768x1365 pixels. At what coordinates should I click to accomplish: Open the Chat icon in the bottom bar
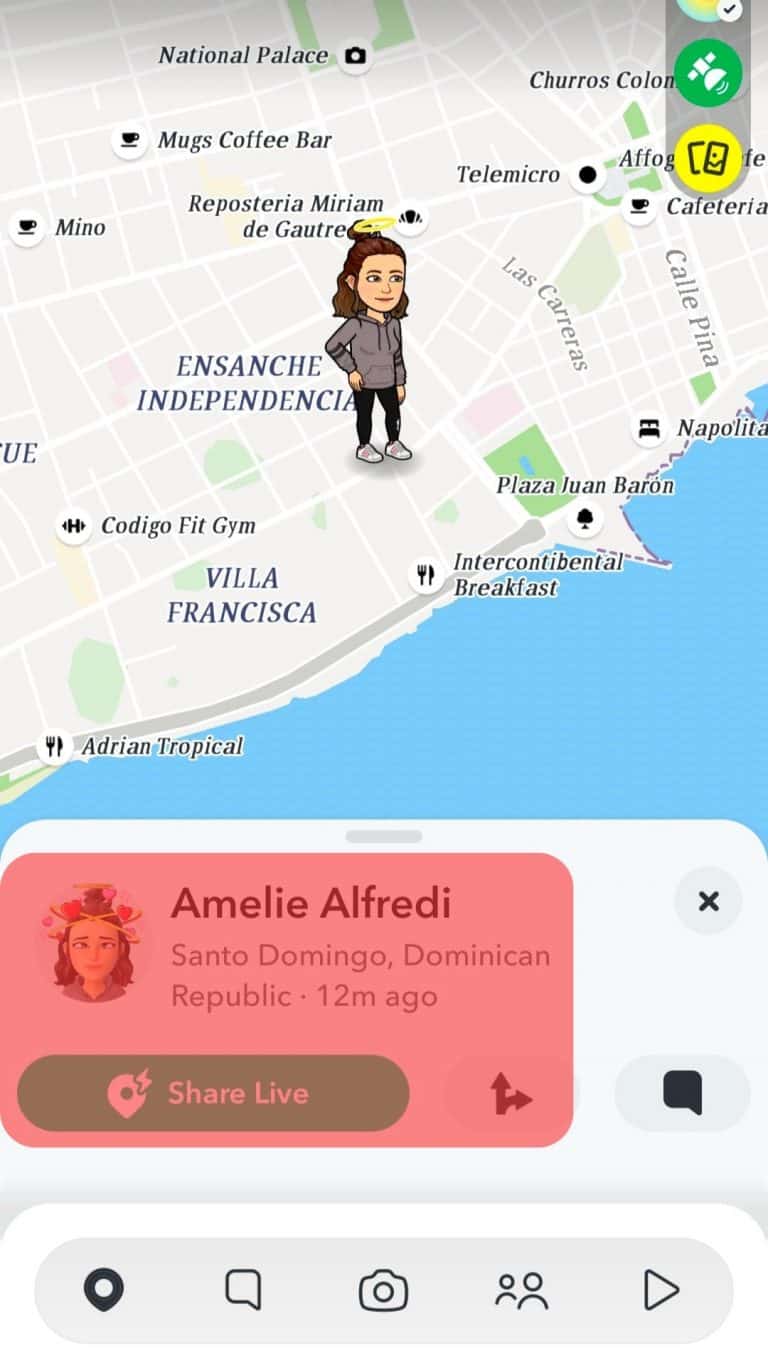pyautogui.click(x=243, y=1290)
